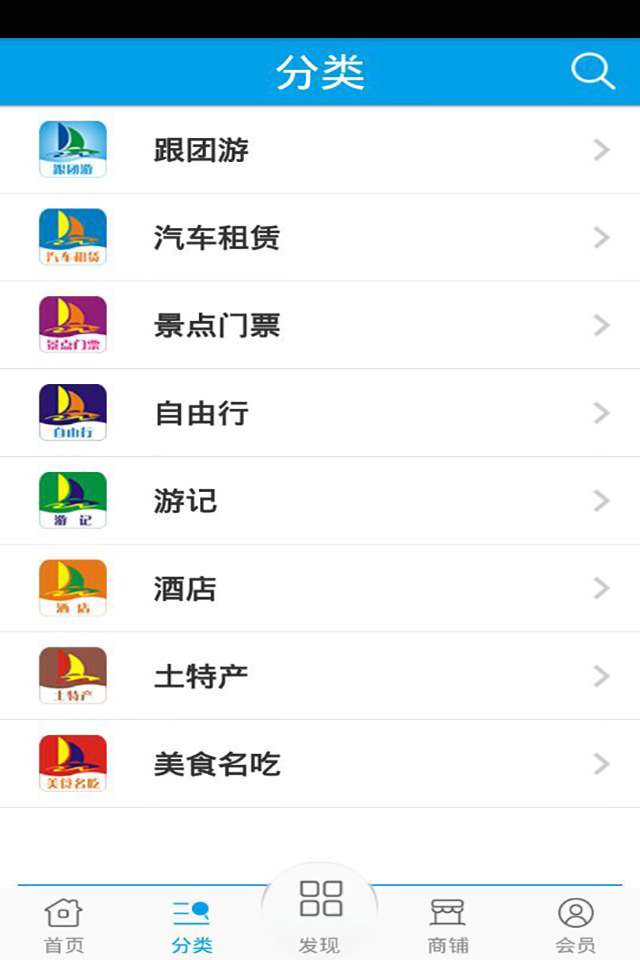Tap the 分类 tab

(x=192, y=925)
